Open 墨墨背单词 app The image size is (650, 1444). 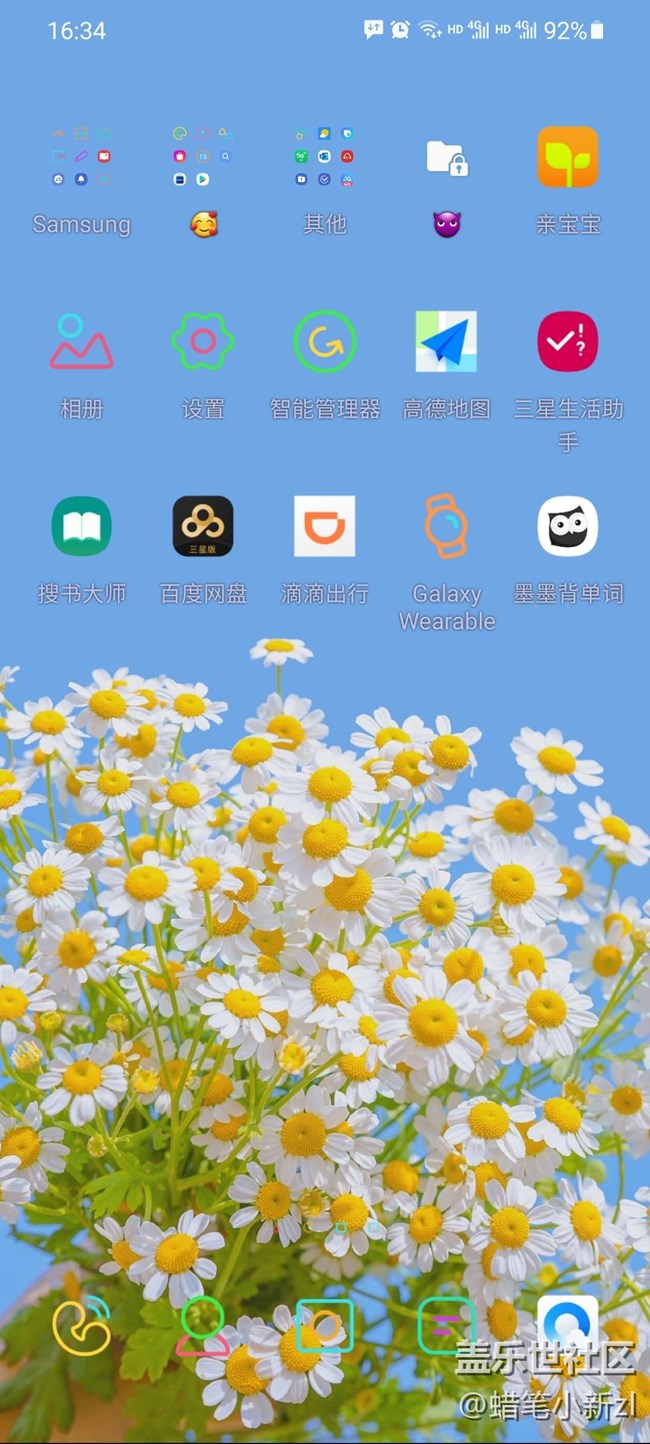(x=567, y=526)
